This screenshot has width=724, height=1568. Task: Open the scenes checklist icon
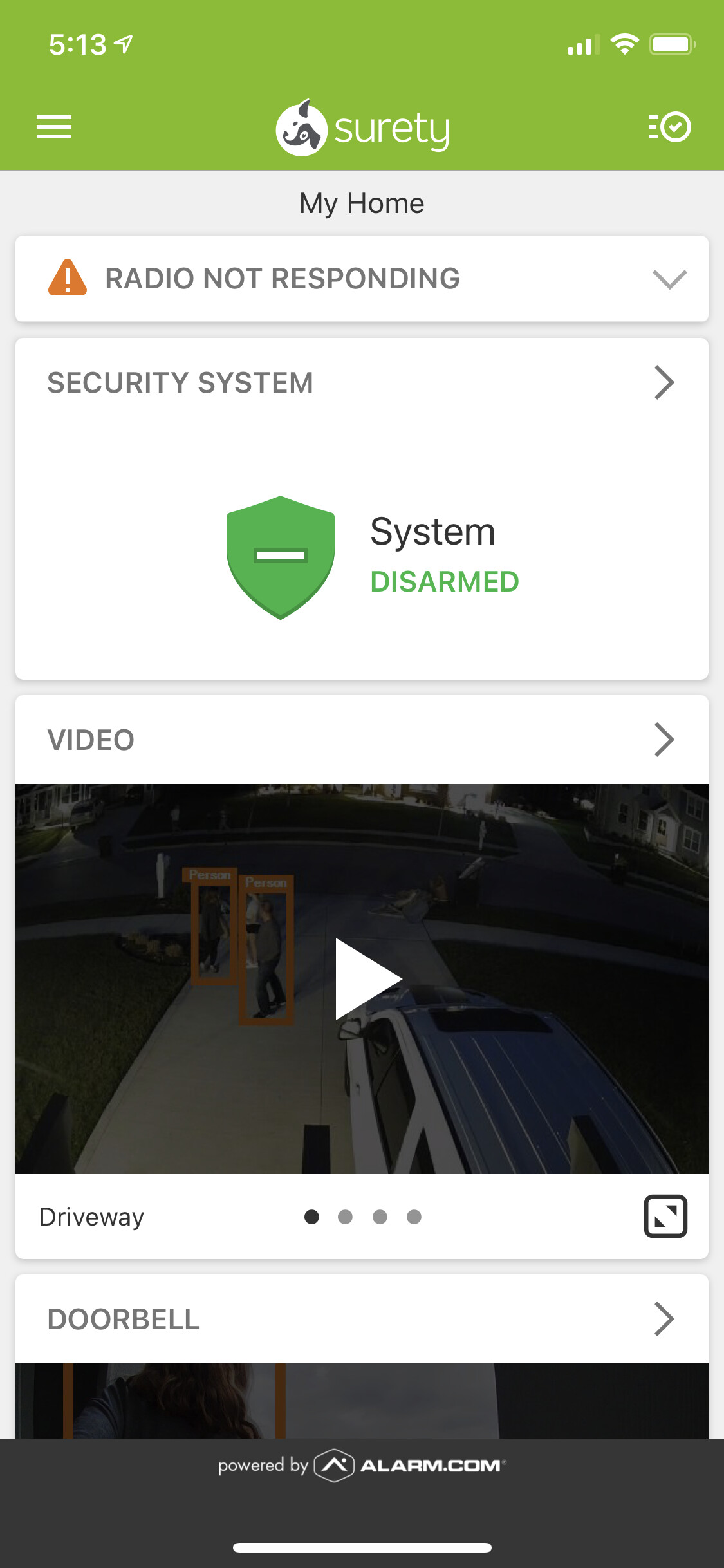tap(669, 127)
